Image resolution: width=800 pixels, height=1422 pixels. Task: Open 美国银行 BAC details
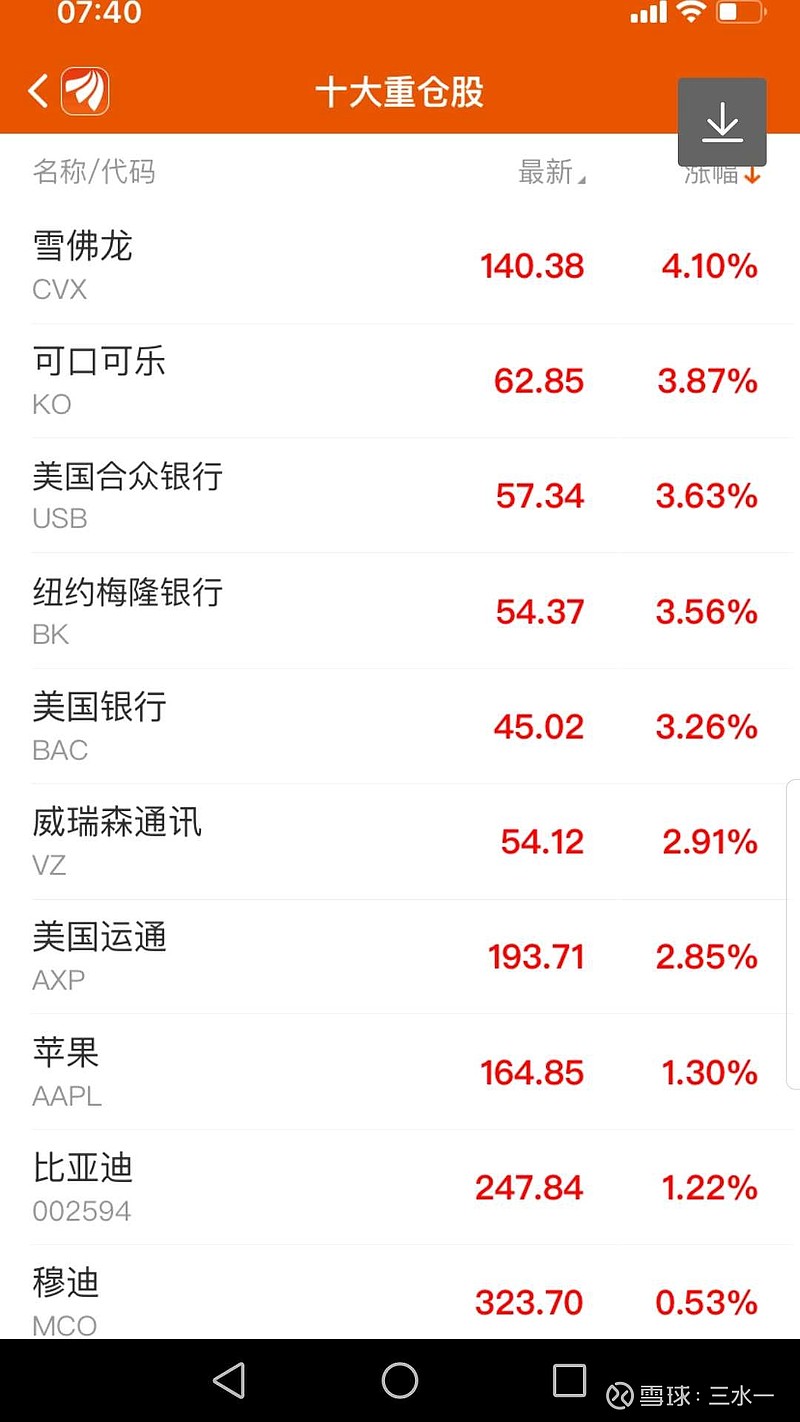pyautogui.click(x=400, y=726)
